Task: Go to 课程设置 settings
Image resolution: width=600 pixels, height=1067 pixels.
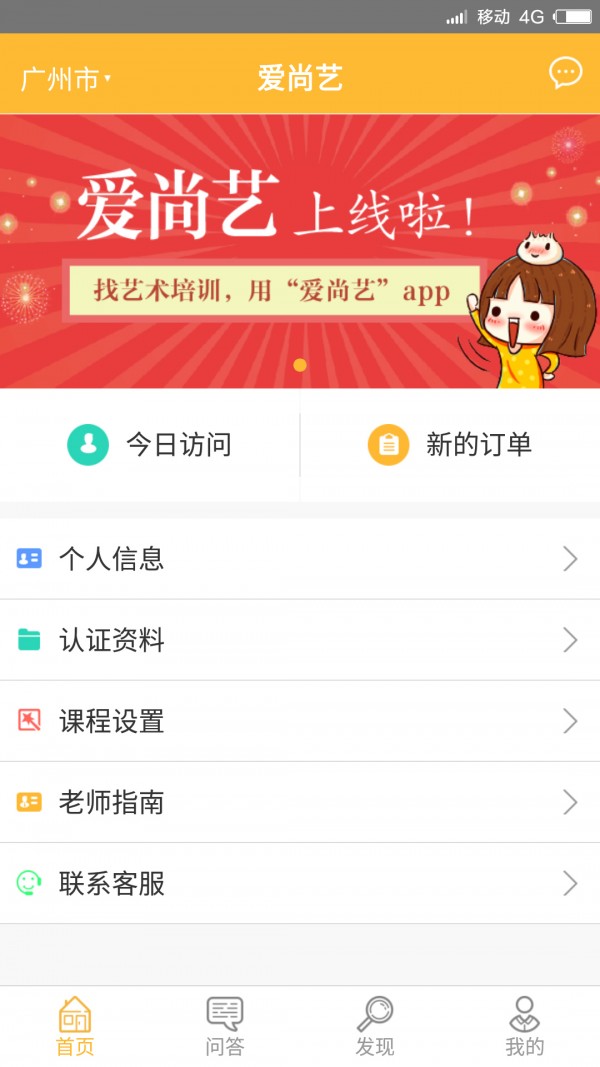Action: point(300,721)
